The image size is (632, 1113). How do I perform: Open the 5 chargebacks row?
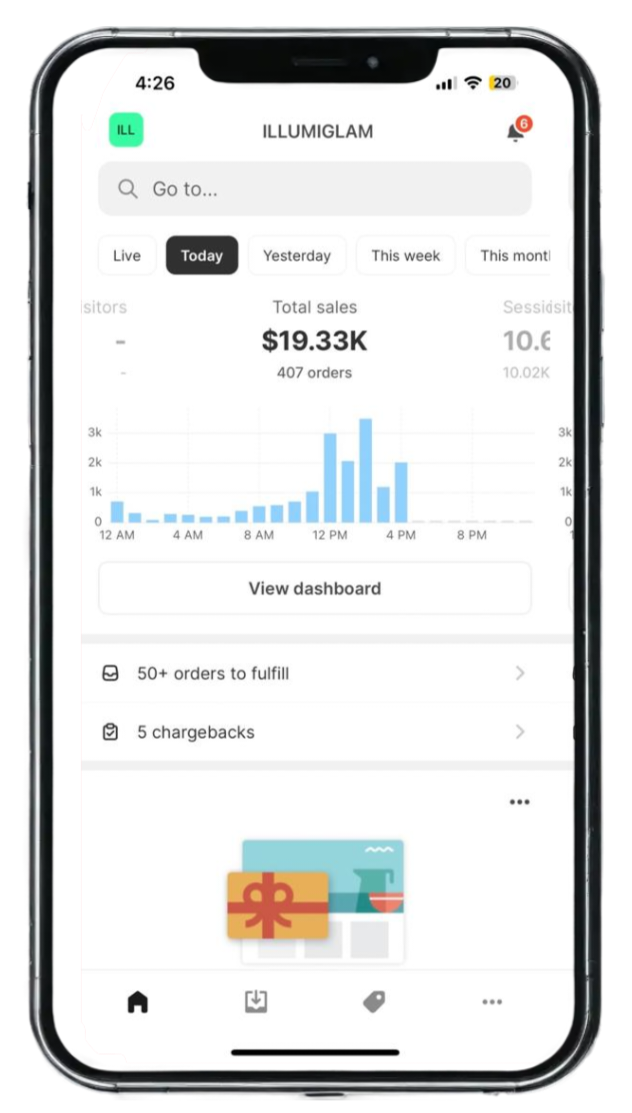point(314,732)
